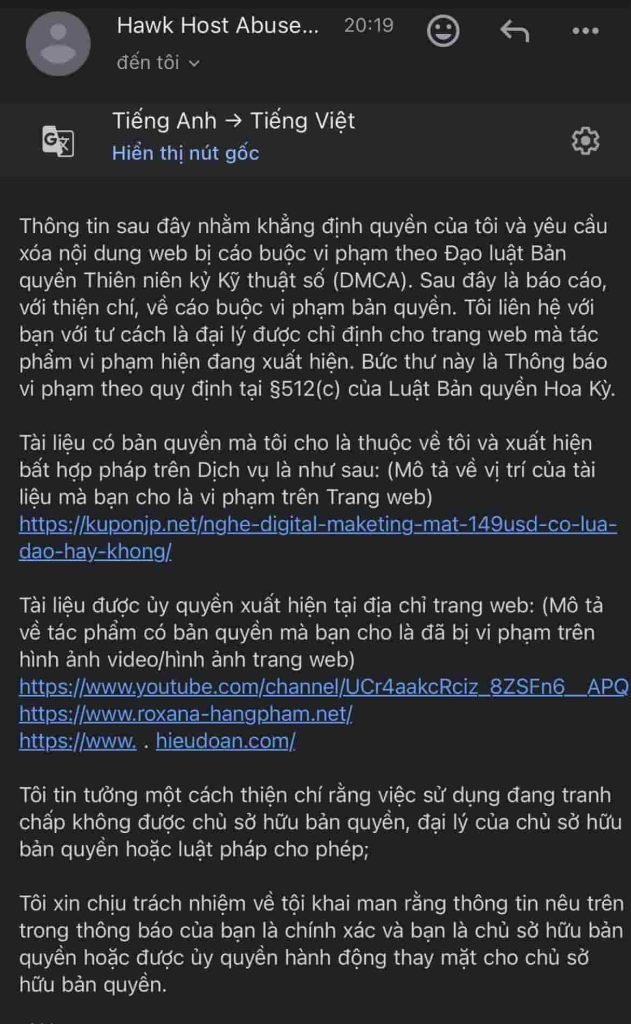Reply to this email

point(514,31)
